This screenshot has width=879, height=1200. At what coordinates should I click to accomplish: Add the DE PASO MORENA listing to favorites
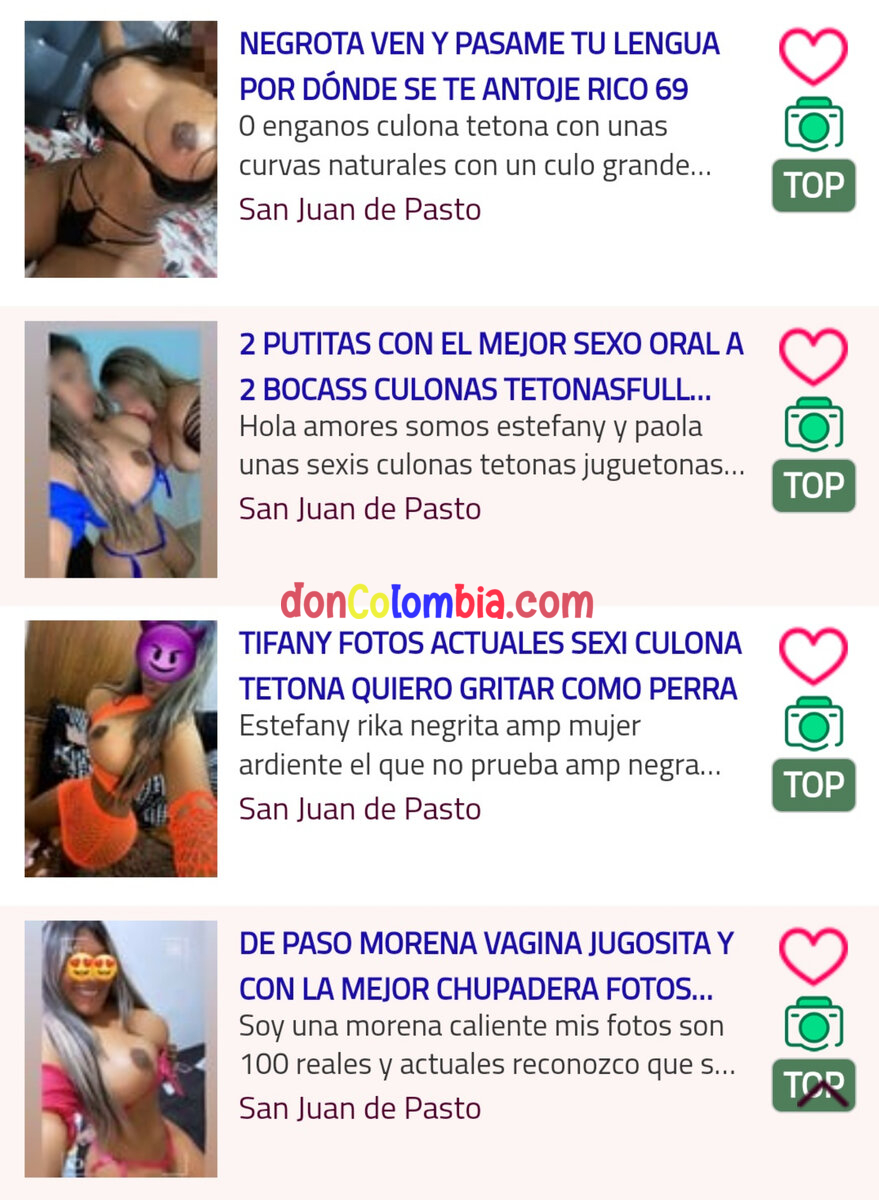click(x=813, y=955)
